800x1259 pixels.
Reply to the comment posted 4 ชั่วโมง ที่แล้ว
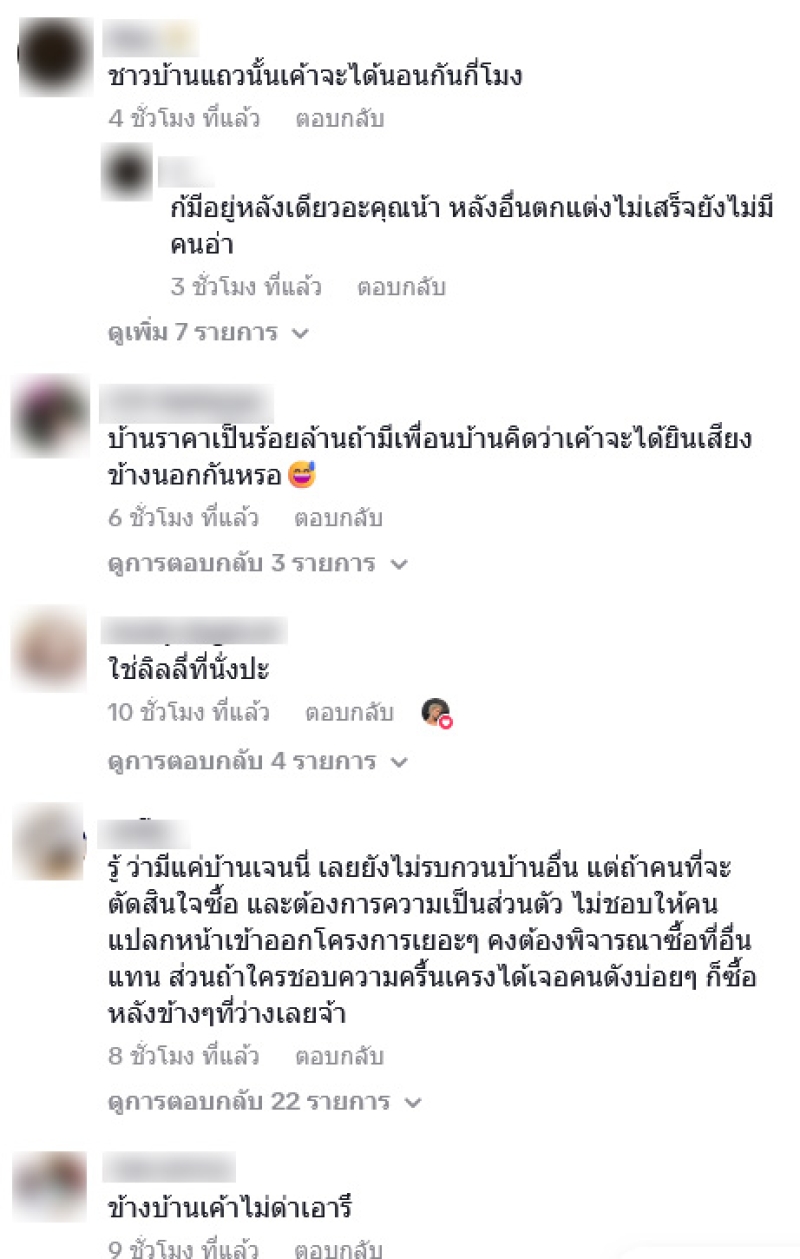(x=339, y=120)
